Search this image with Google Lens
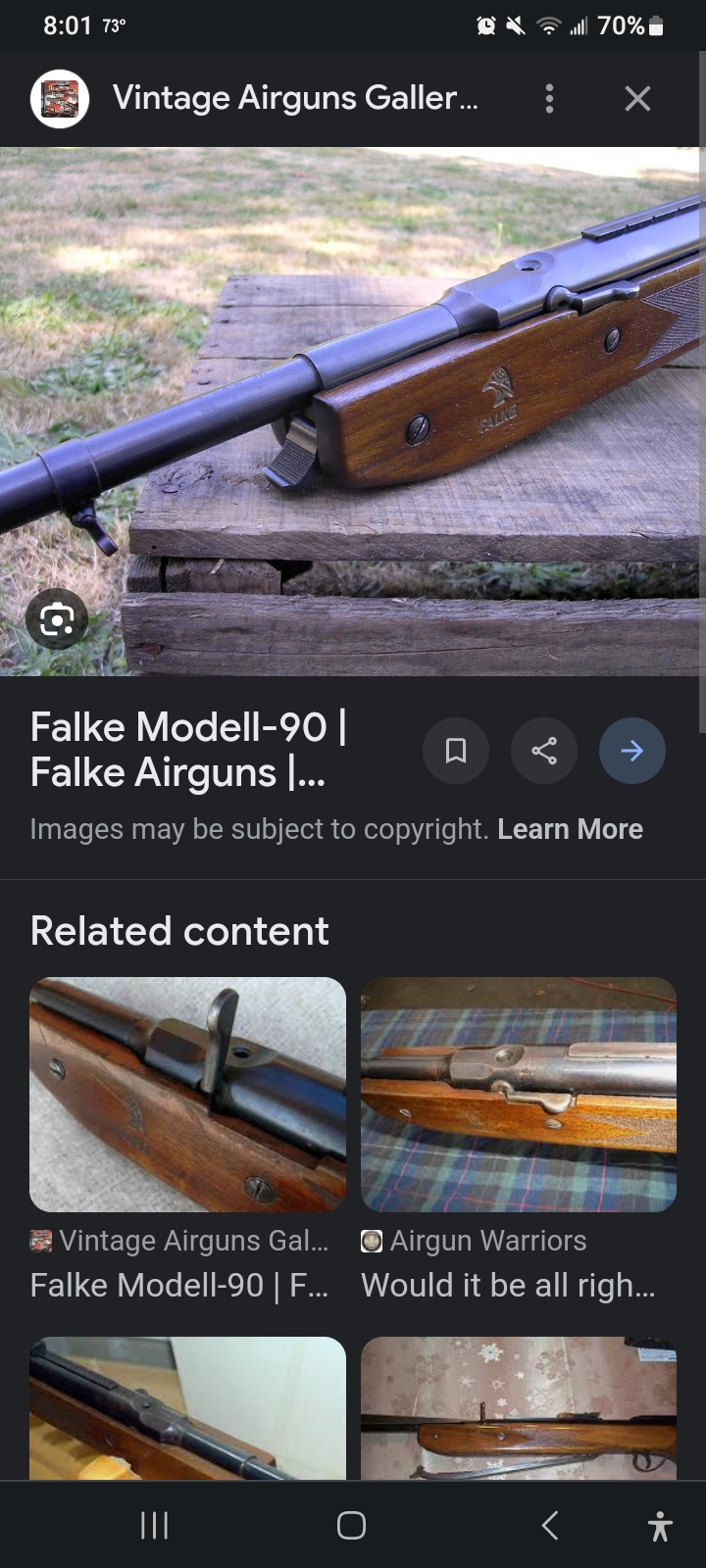The image size is (706, 1568). [x=57, y=619]
